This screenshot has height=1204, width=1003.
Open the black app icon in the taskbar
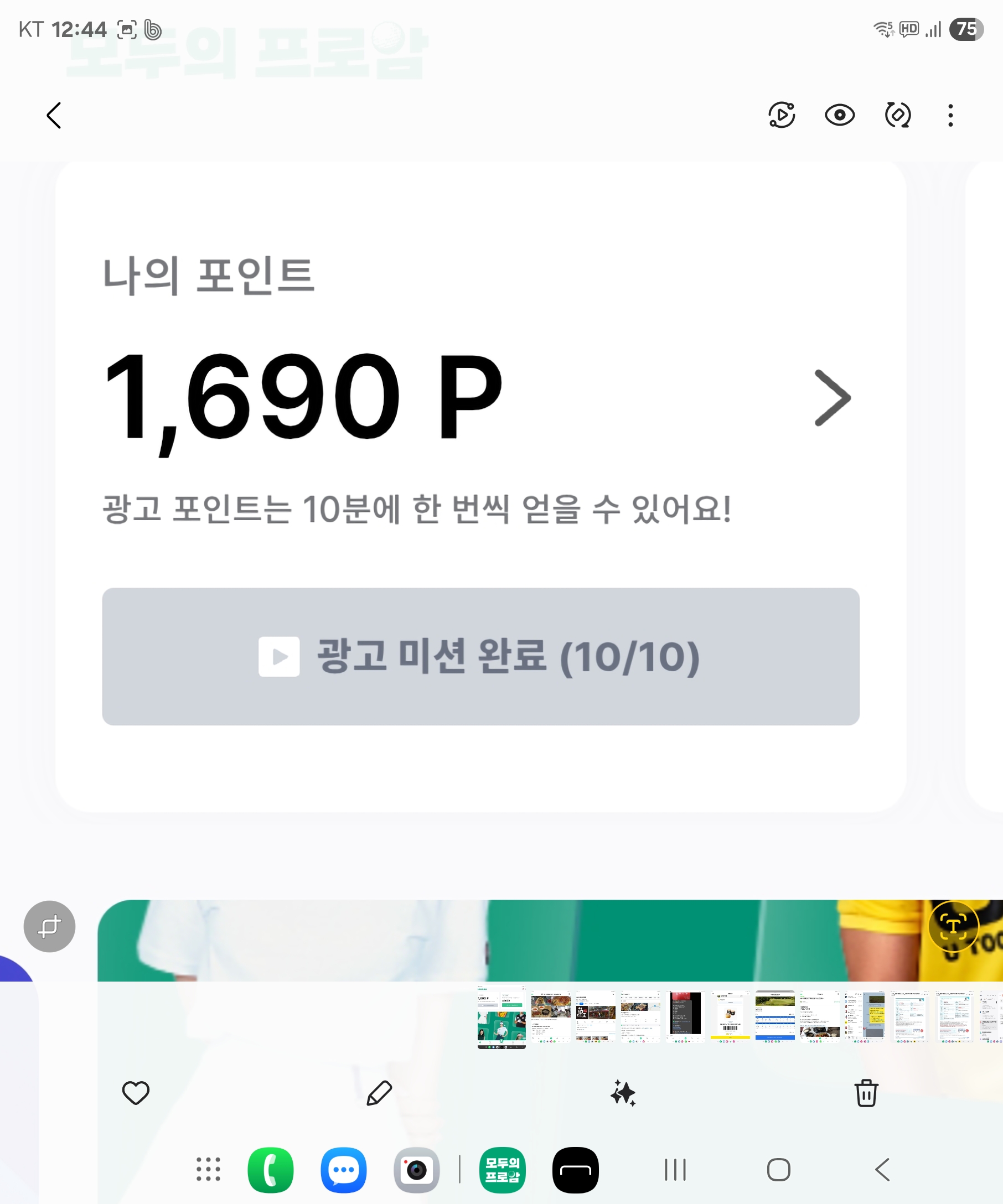pos(575,1170)
